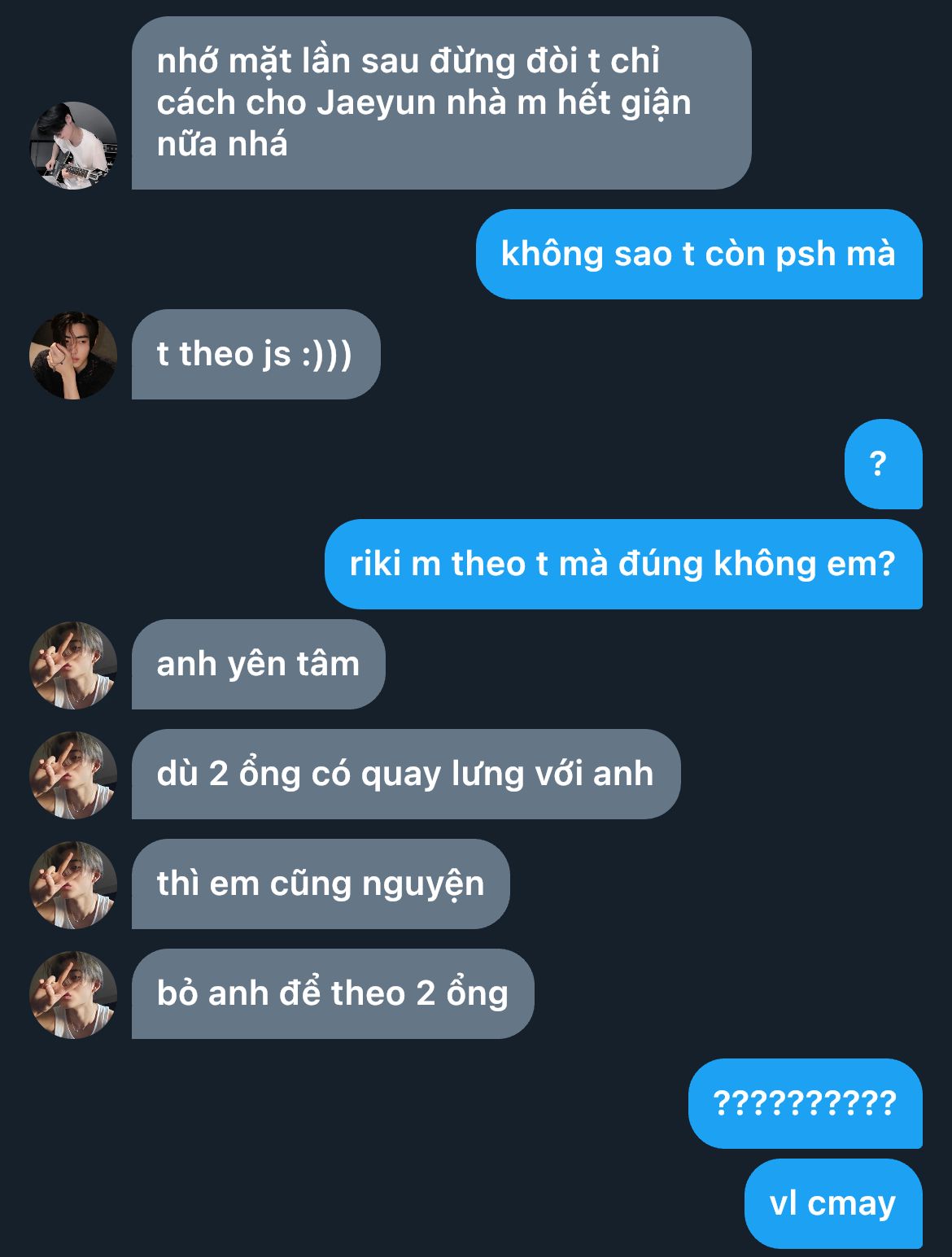Open avatar next to "anh yên tâm"
Image resolution: width=952 pixels, height=1257 pixels.
[x=73, y=666]
